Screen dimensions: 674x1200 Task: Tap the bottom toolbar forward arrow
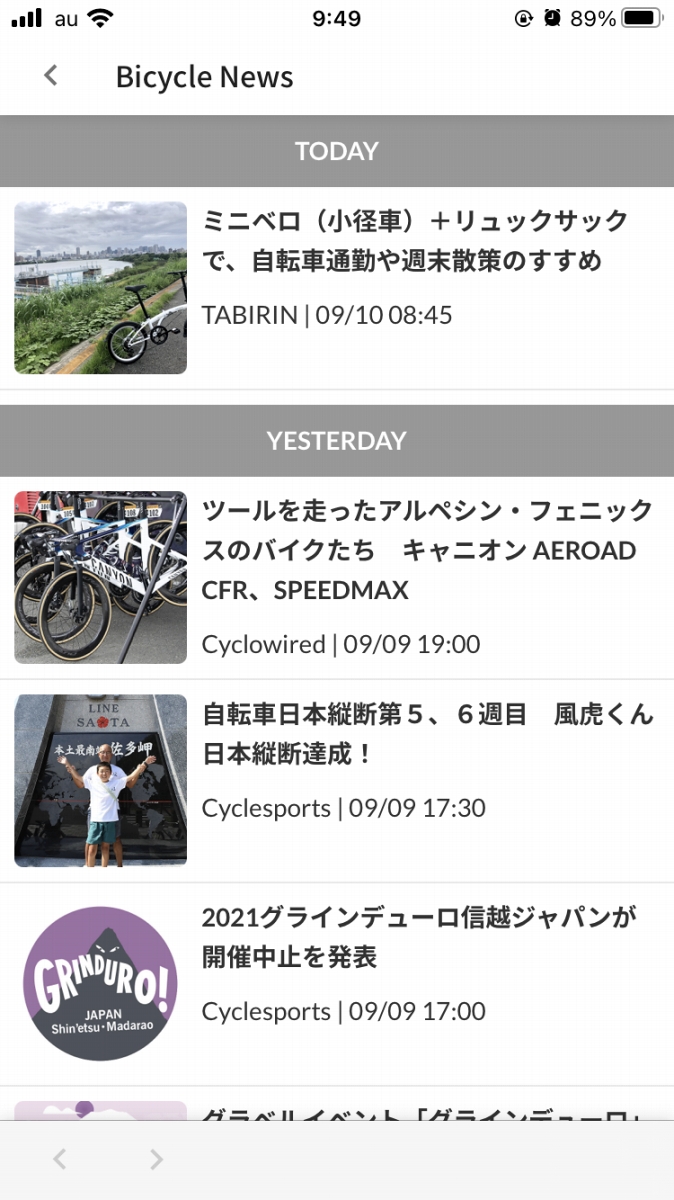click(x=156, y=1160)
